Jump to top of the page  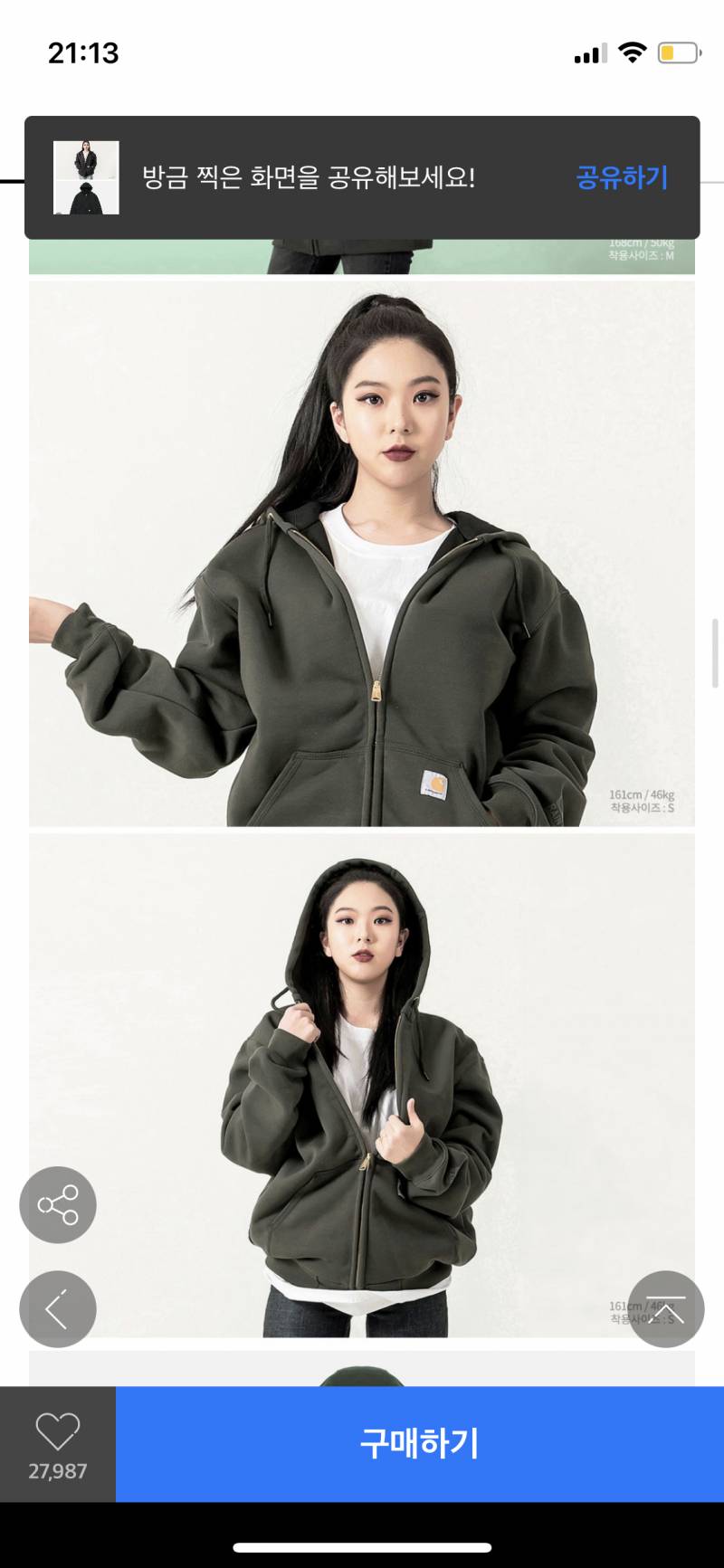665,1308
